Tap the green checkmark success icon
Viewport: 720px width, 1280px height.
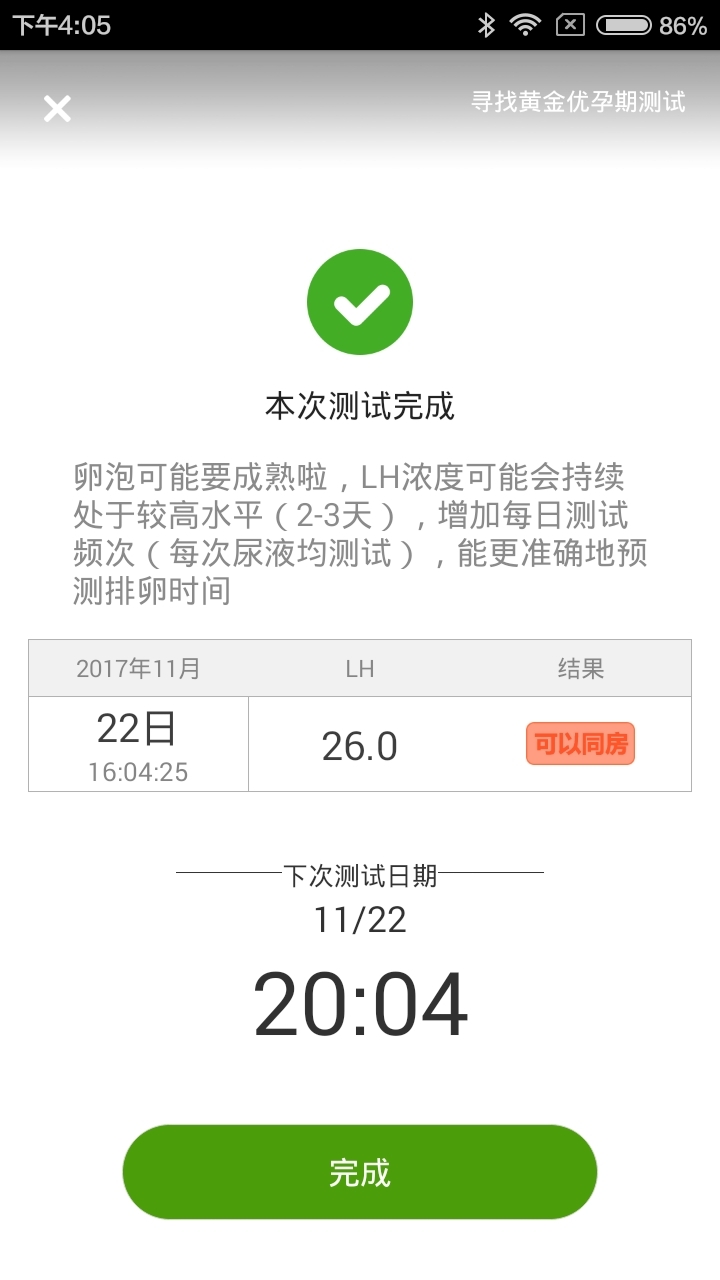[360, 301]
